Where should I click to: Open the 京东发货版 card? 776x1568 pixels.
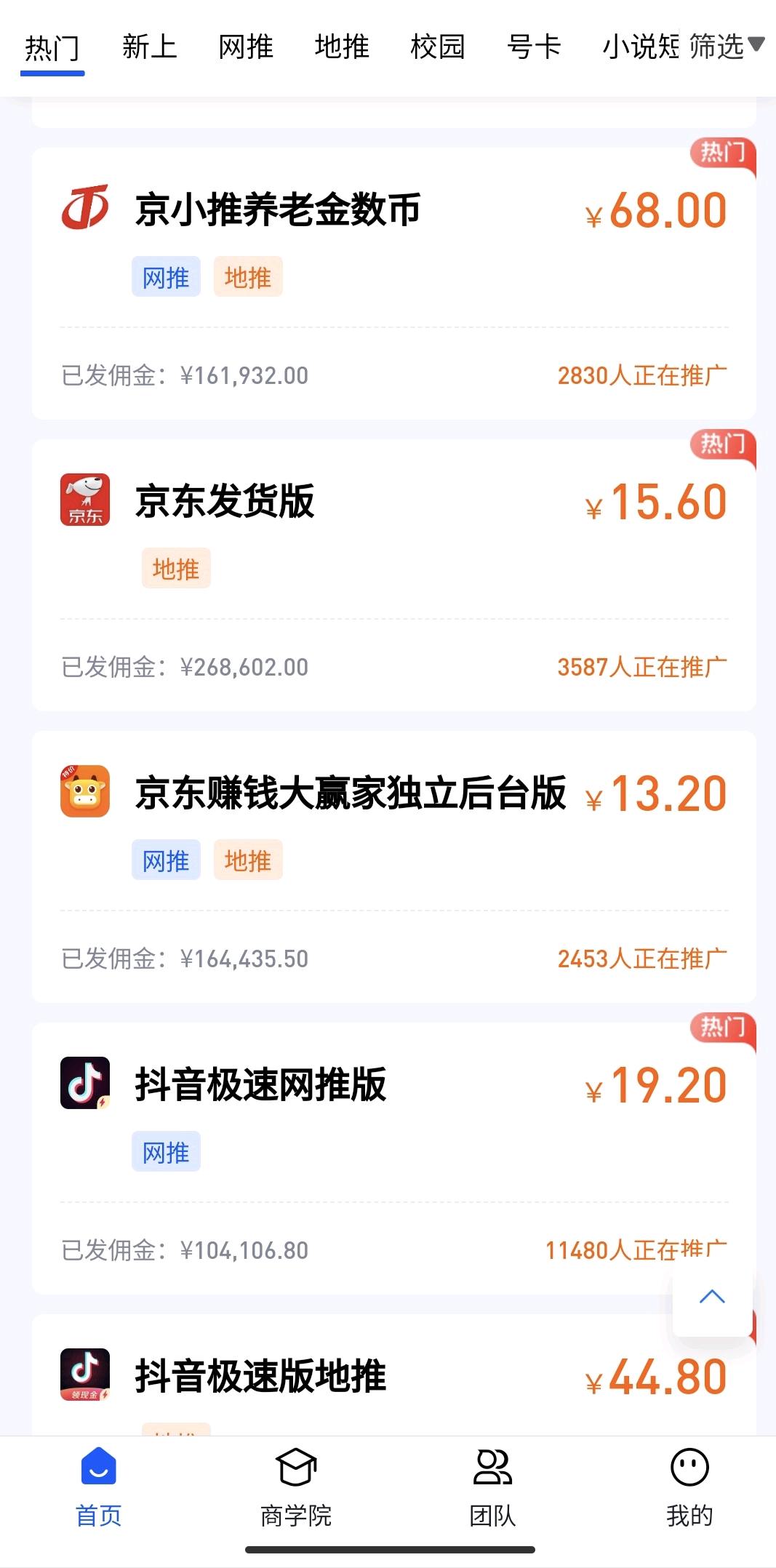pyautogui.click(x=393, y=575)
